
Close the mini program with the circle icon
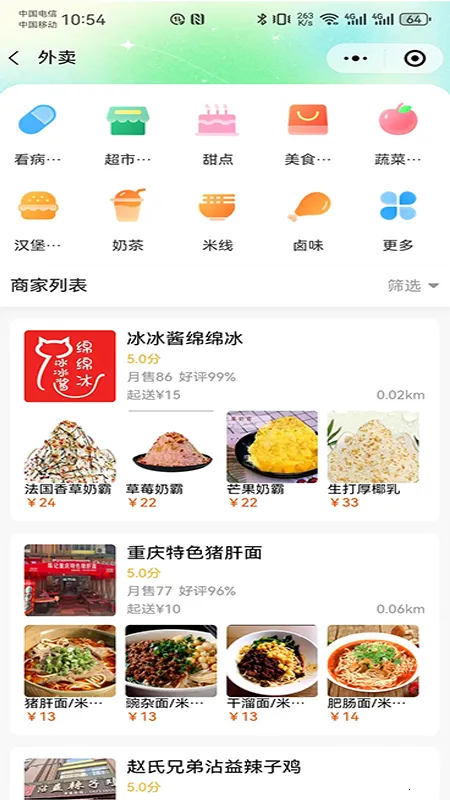coord(414,59)
